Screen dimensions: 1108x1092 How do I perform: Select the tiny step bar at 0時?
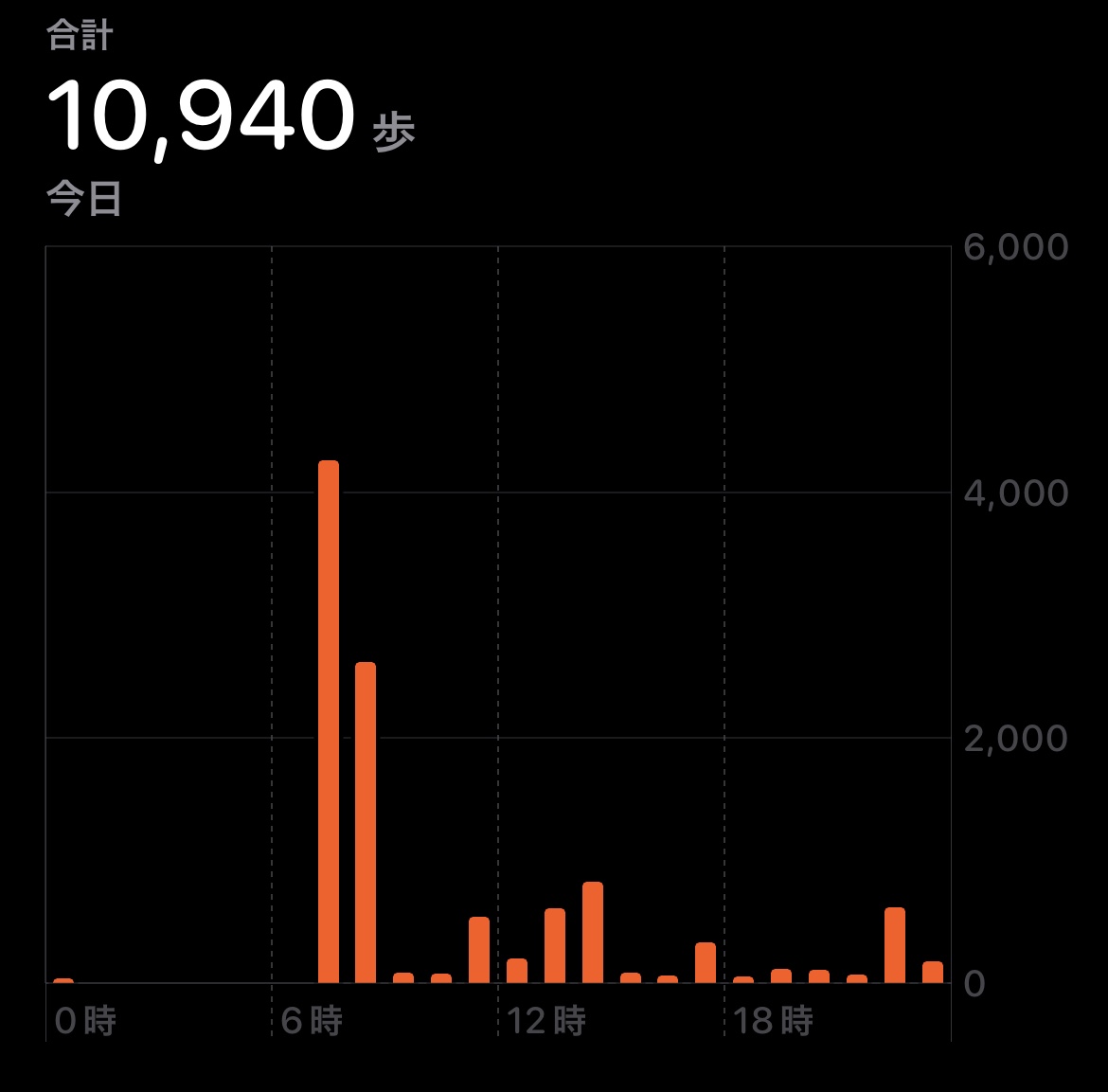(63, 981)
